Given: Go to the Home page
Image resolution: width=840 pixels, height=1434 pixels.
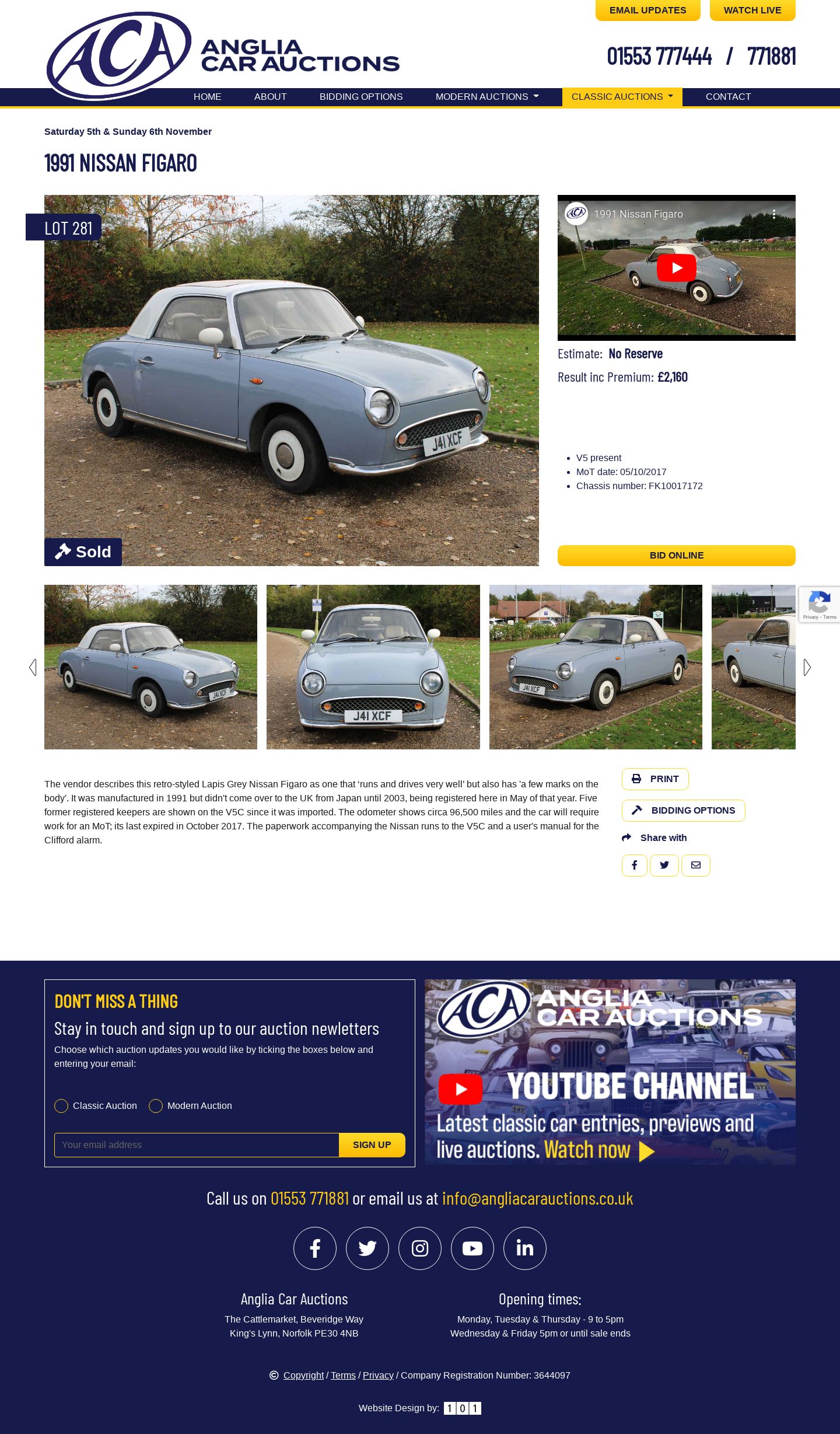Looking at the screenshot, I should pyautogui.click(x=207, y=97).
